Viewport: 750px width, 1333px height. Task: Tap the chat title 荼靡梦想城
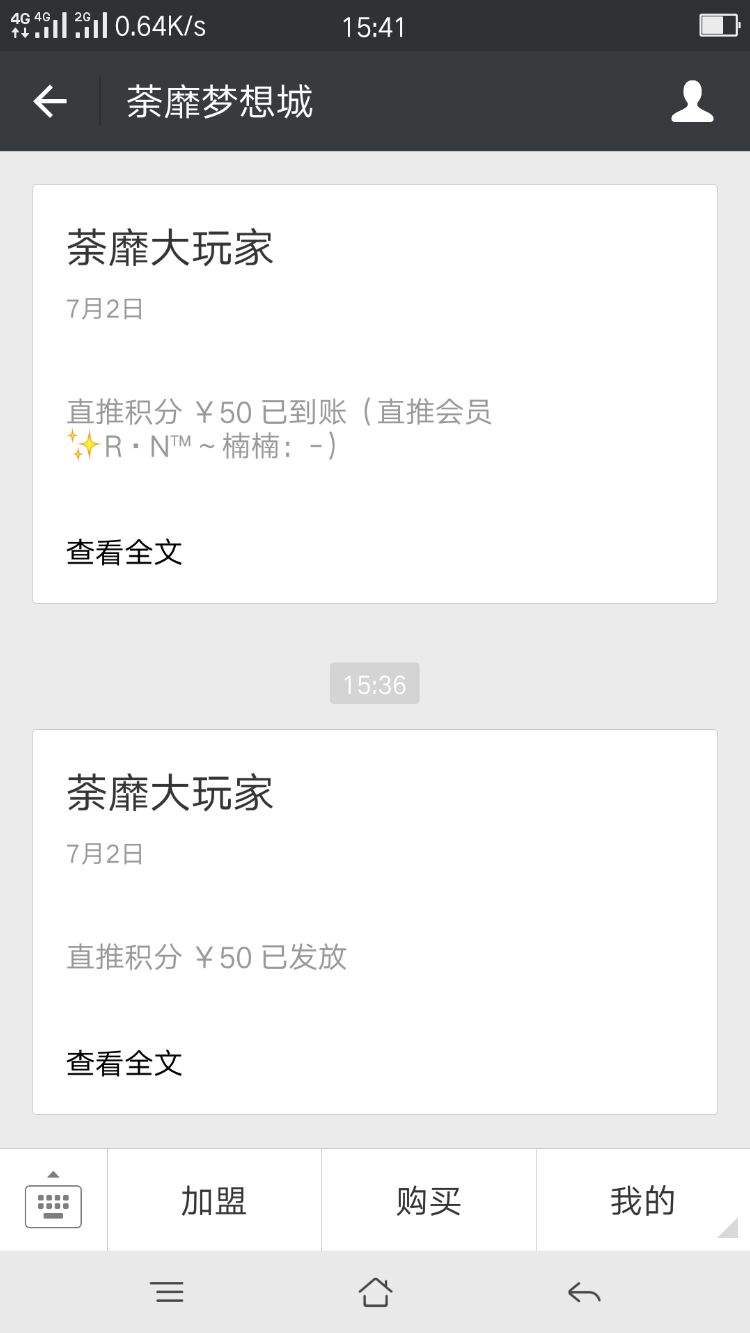tap(218, 100)
